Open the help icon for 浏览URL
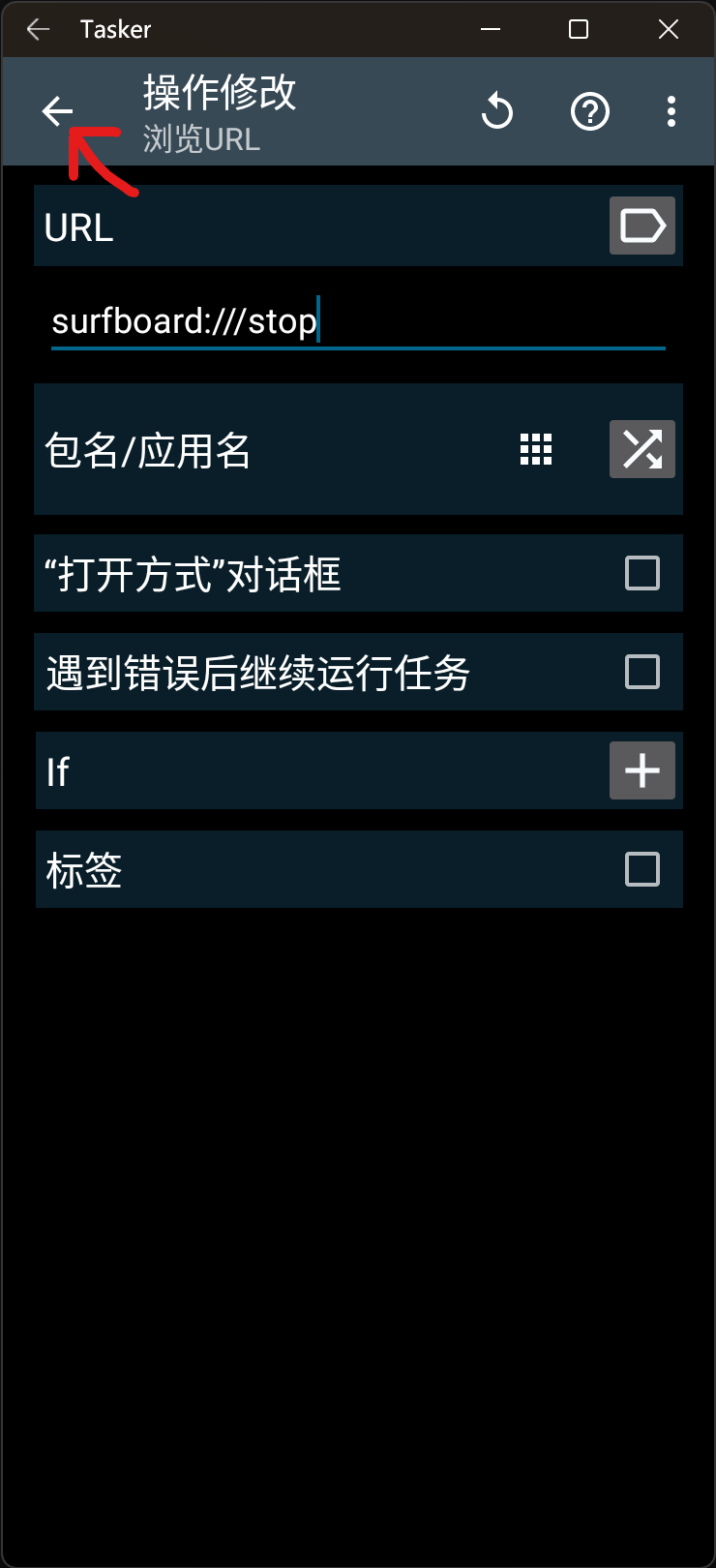The image size is (716, 1568). click(x=590, y=112)
